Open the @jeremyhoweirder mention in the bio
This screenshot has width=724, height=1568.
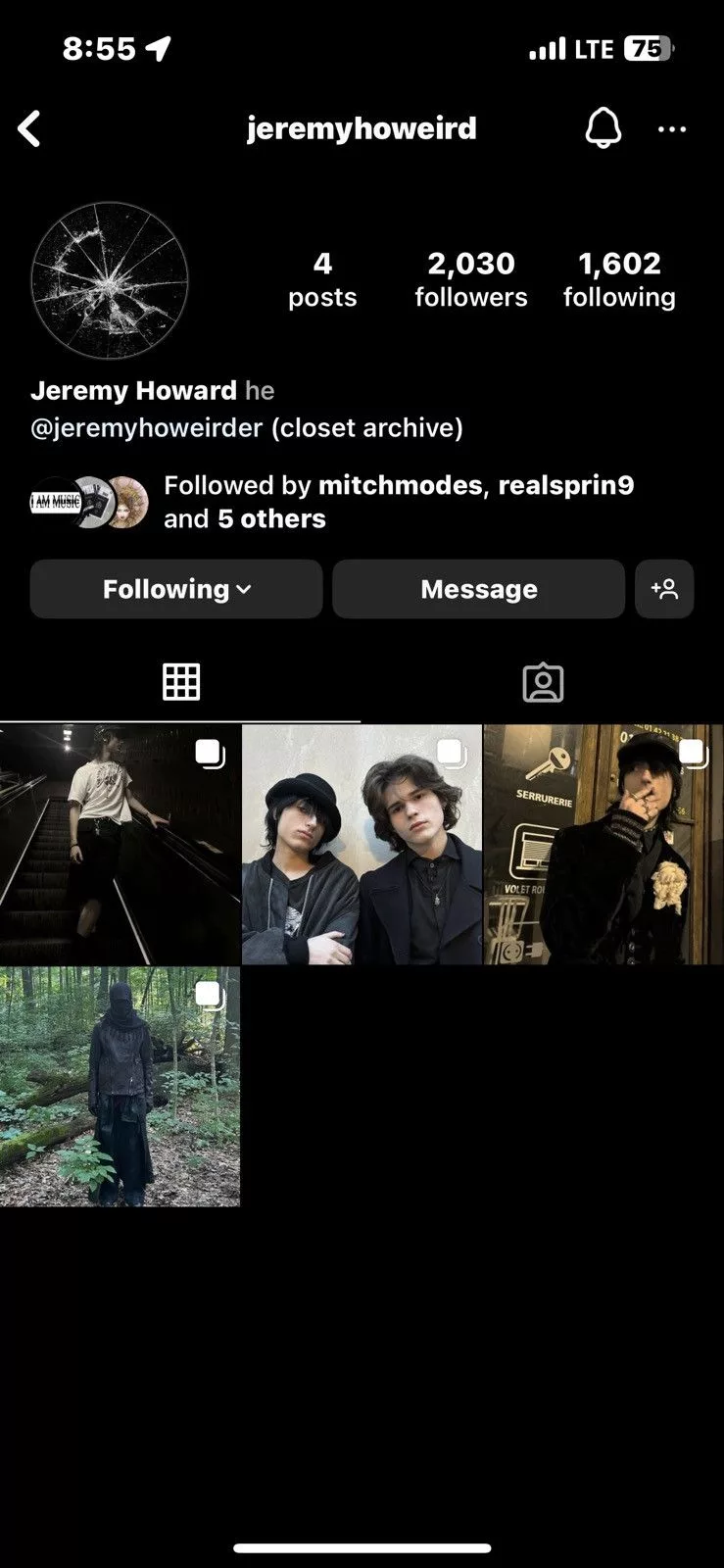[147, 428]
